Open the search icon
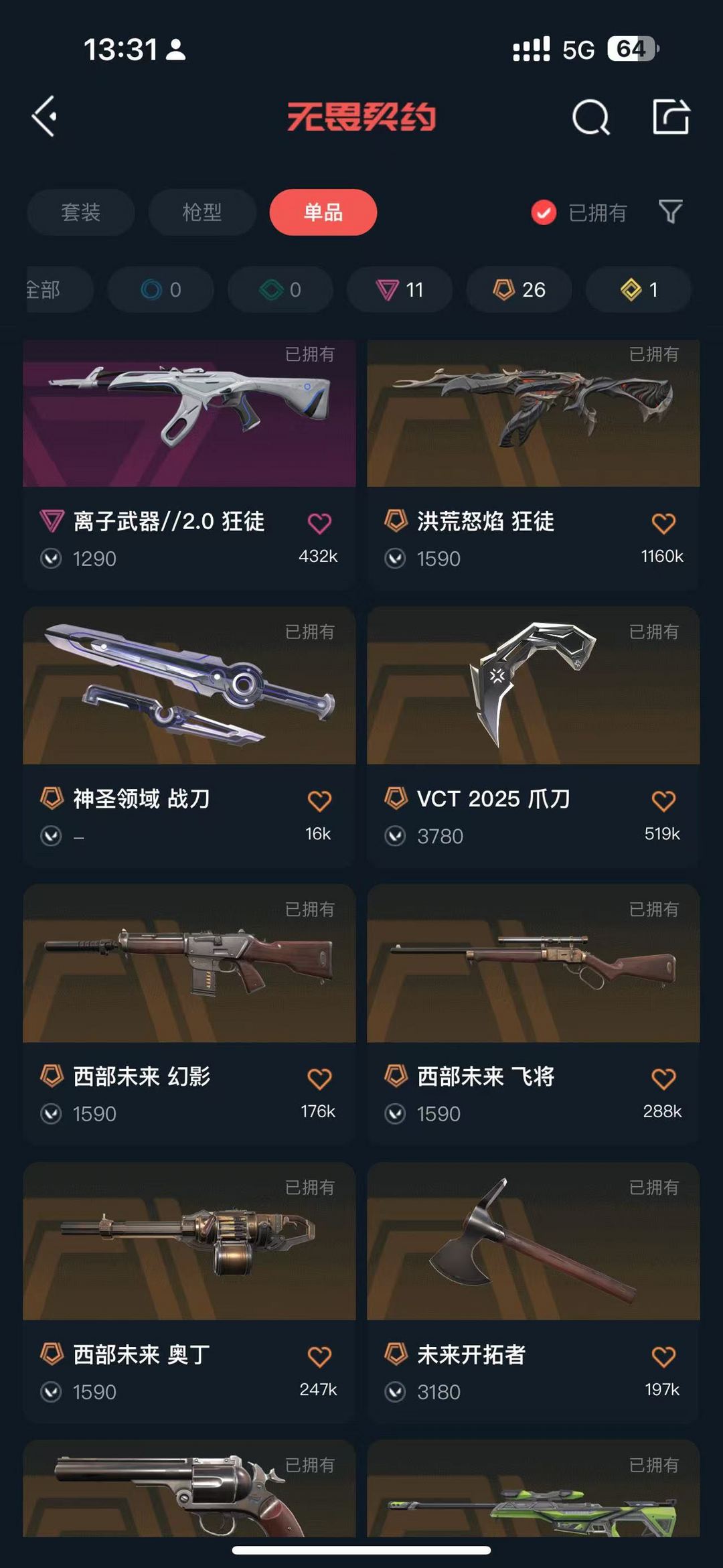 (x=590, y=118)
